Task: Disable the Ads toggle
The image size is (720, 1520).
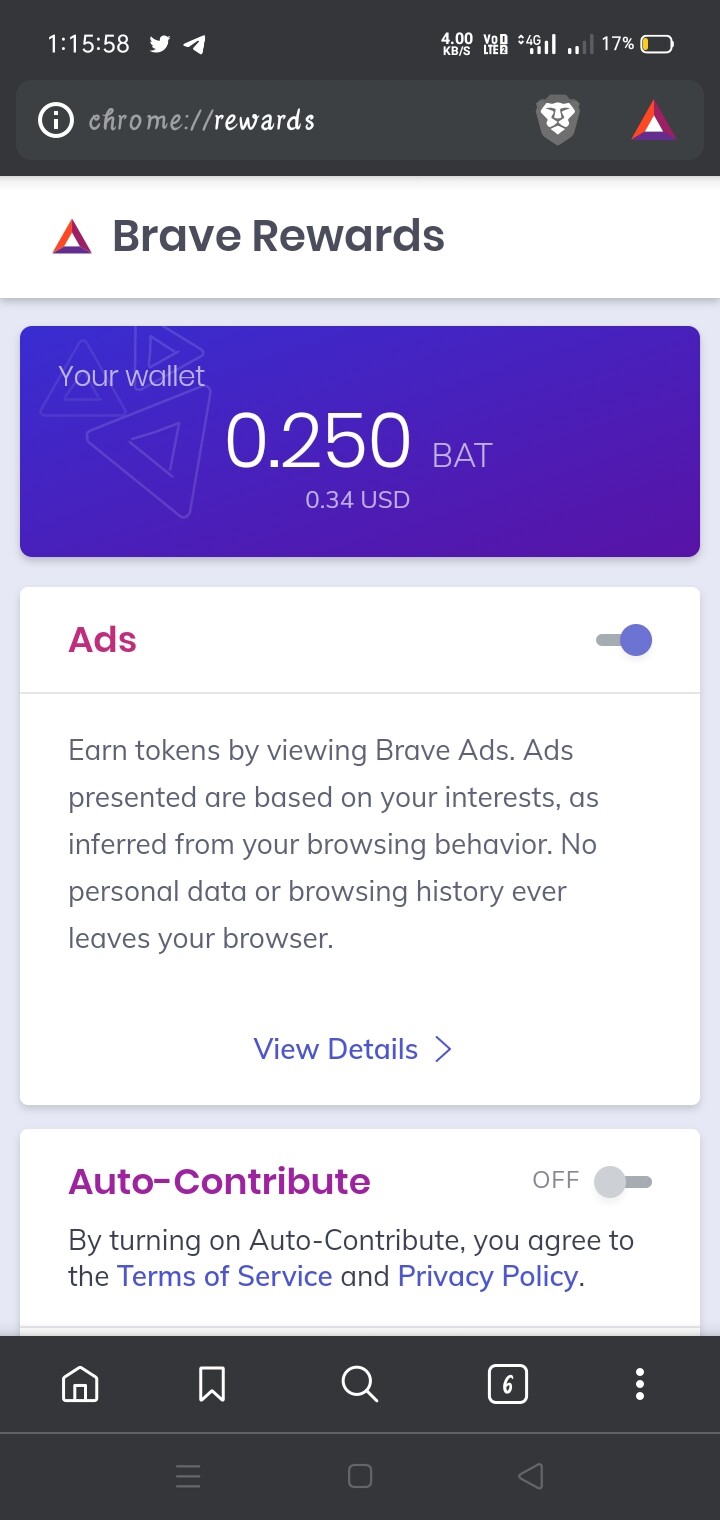Action: (x=626, y=640)
